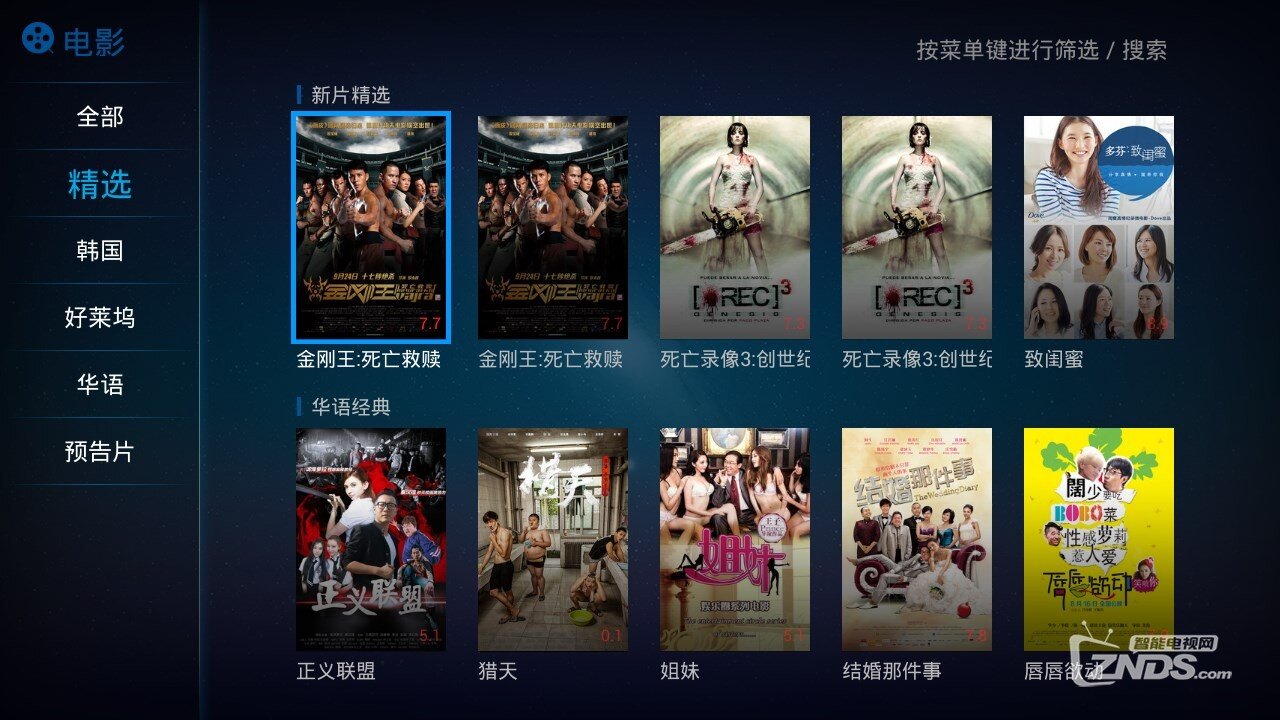The height and width of the screenshot is (720, 1280).
Task: Open the movie 致闺蜜
Action: (1098, 227)
